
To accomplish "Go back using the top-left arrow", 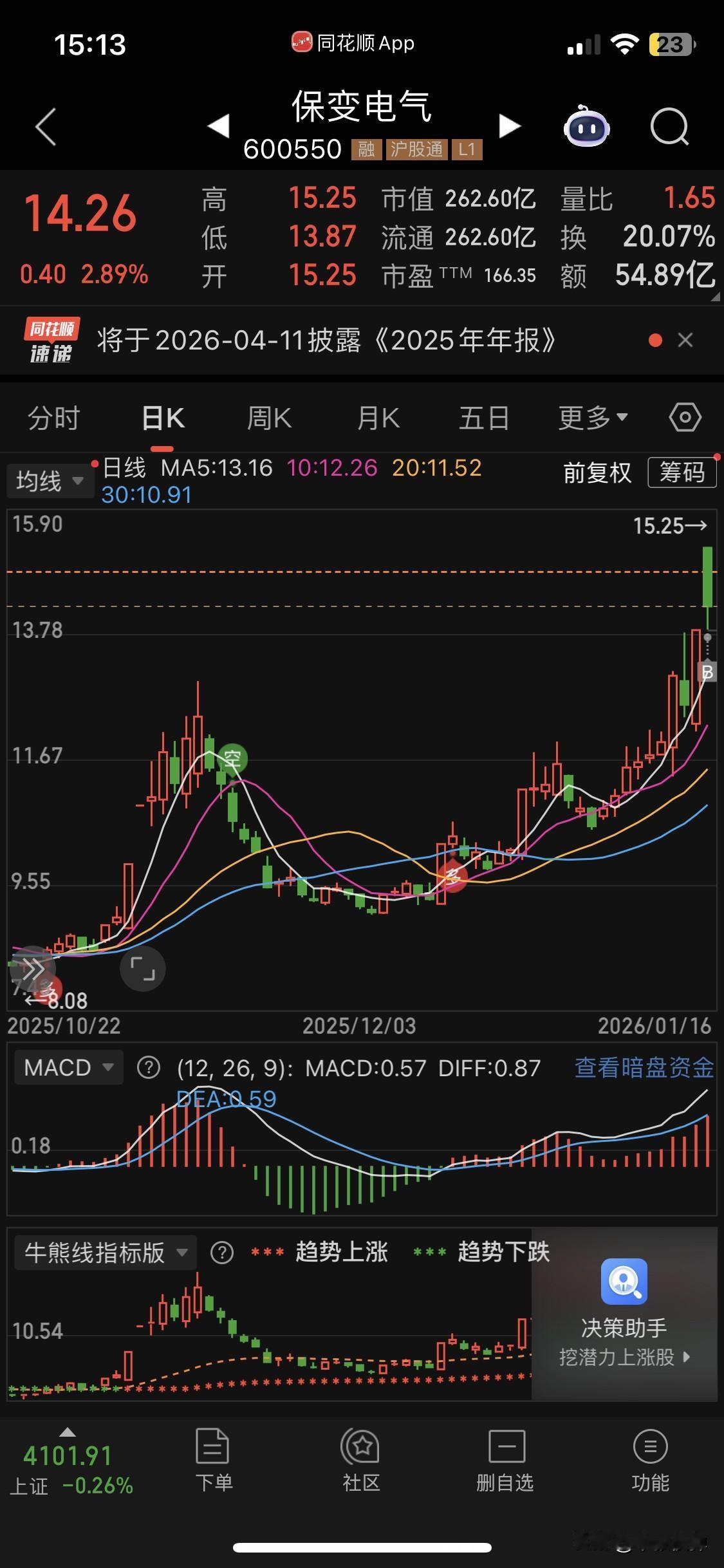I will (46, 126).
